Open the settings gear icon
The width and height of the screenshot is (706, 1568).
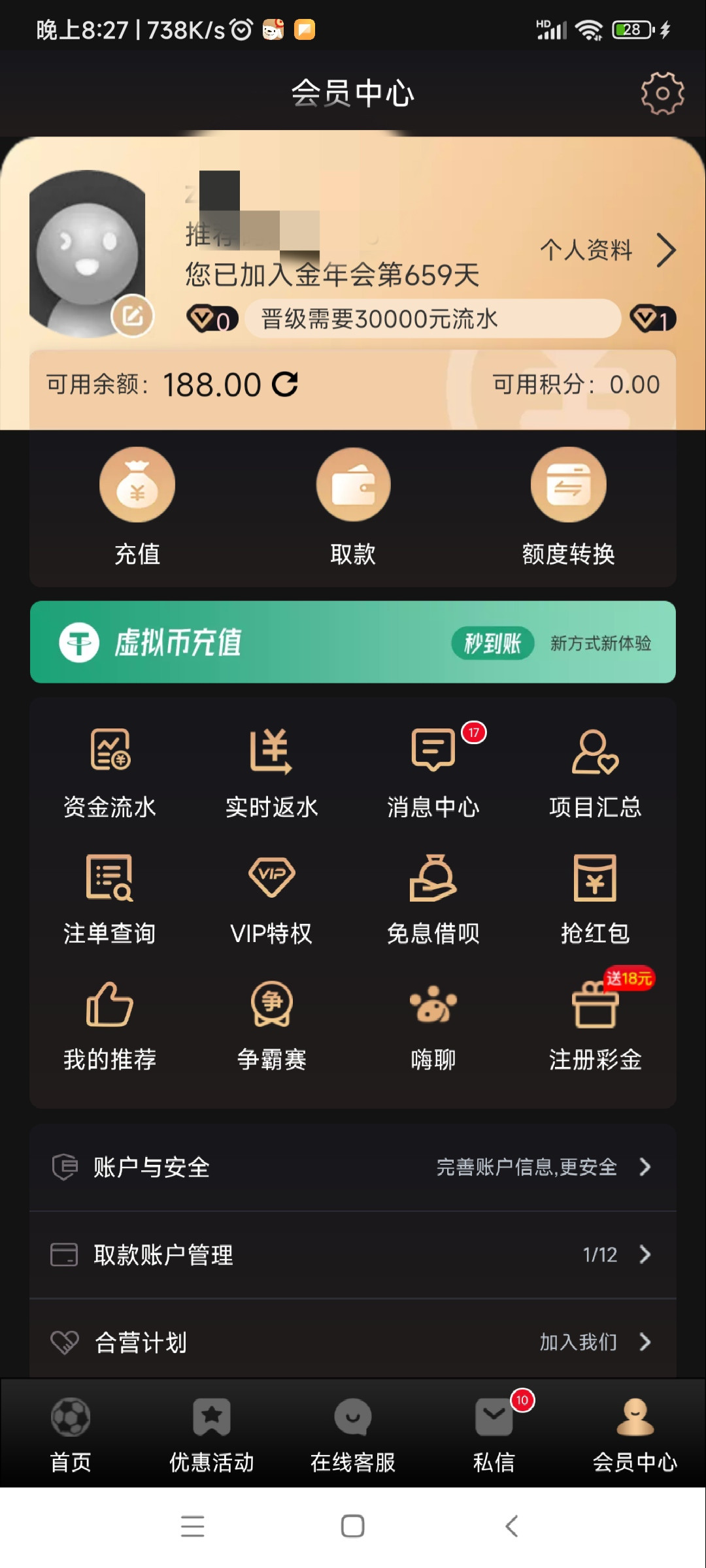coord(662,93)
